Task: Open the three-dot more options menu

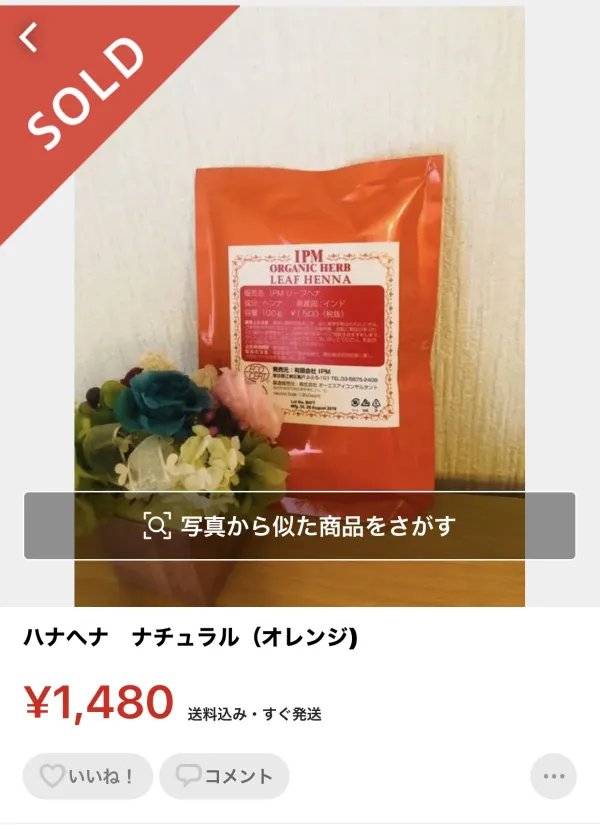Action: 553,777
